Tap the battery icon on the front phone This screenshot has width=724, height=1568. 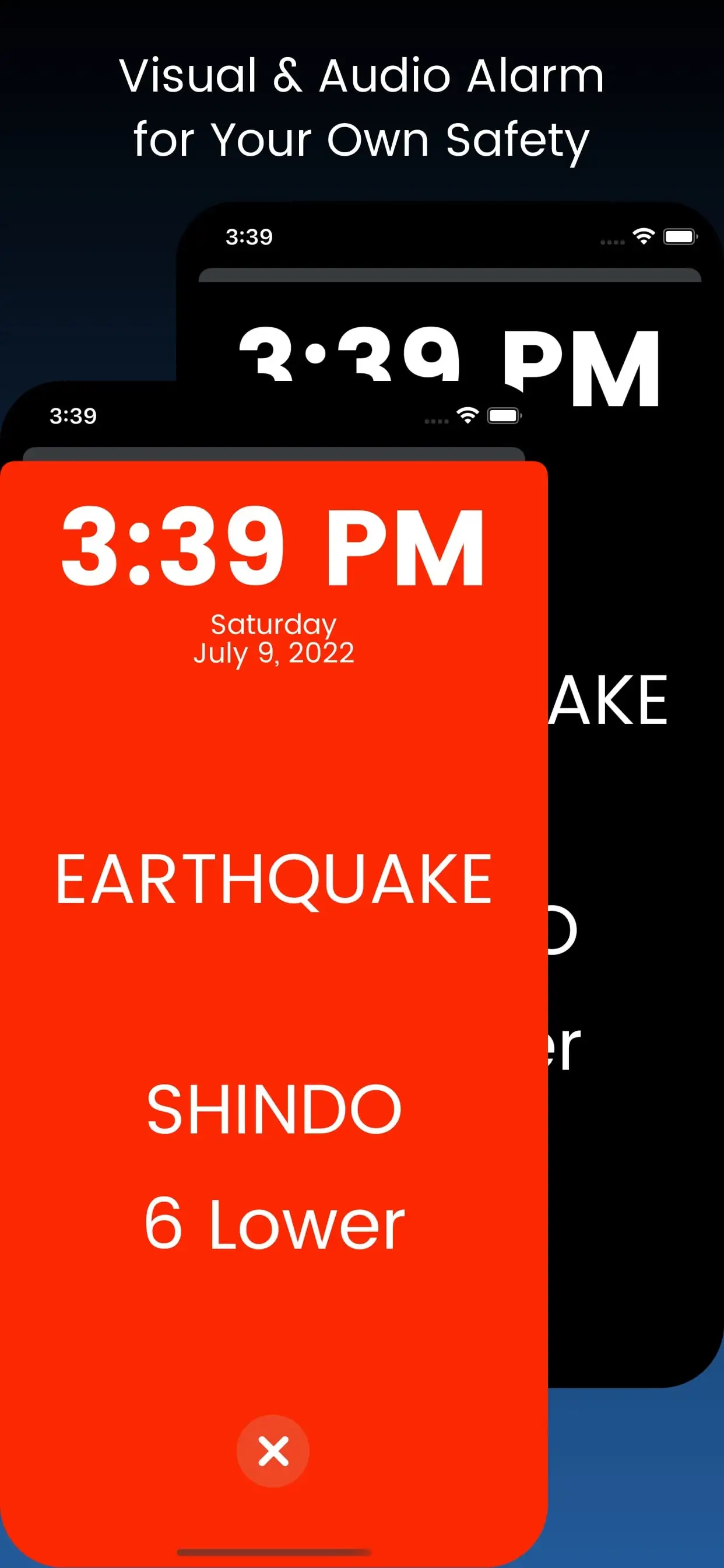pyautogui.click(x=502, y=417)
